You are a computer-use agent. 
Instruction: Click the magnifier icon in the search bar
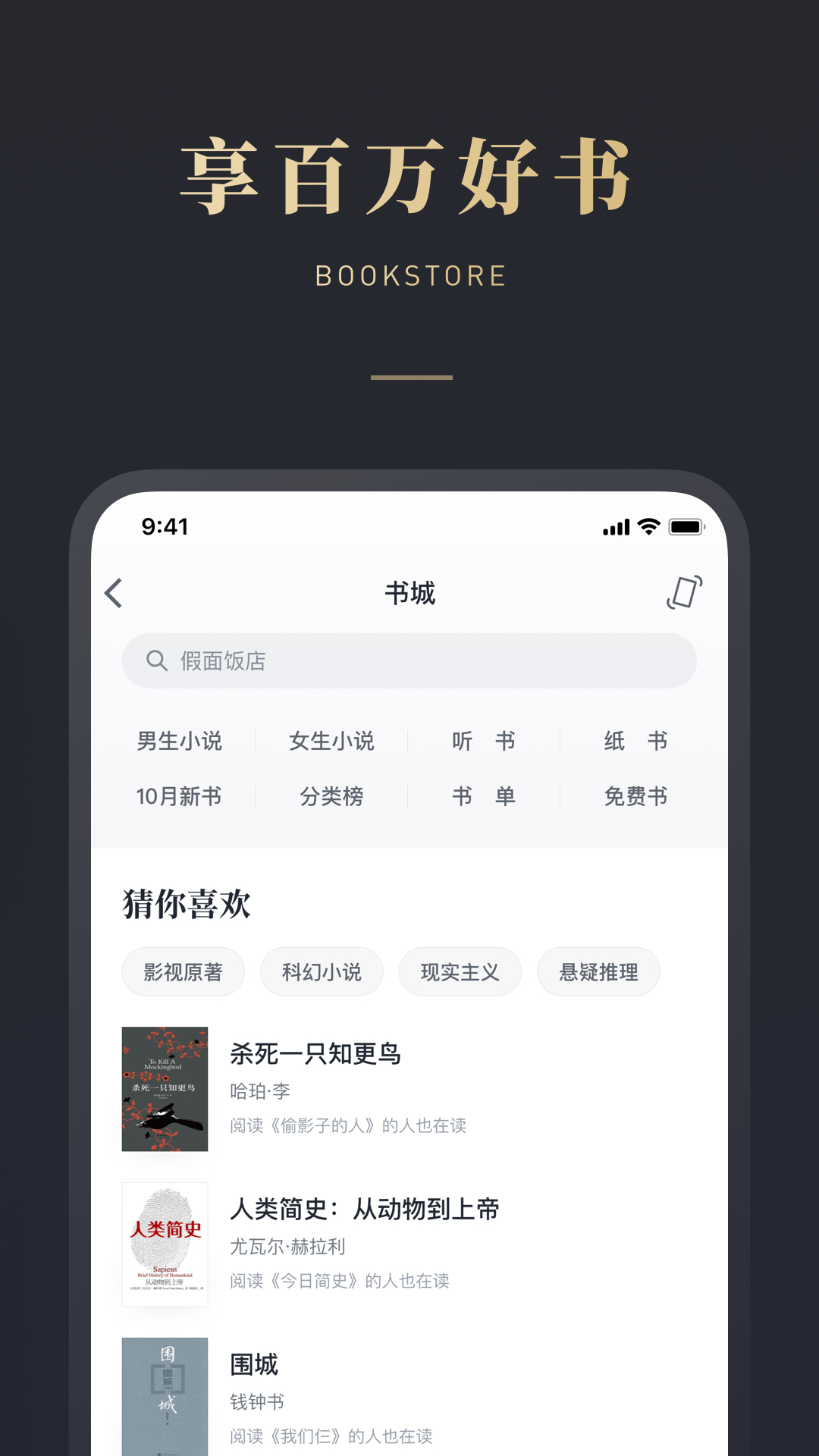click(x=157, y=661)
